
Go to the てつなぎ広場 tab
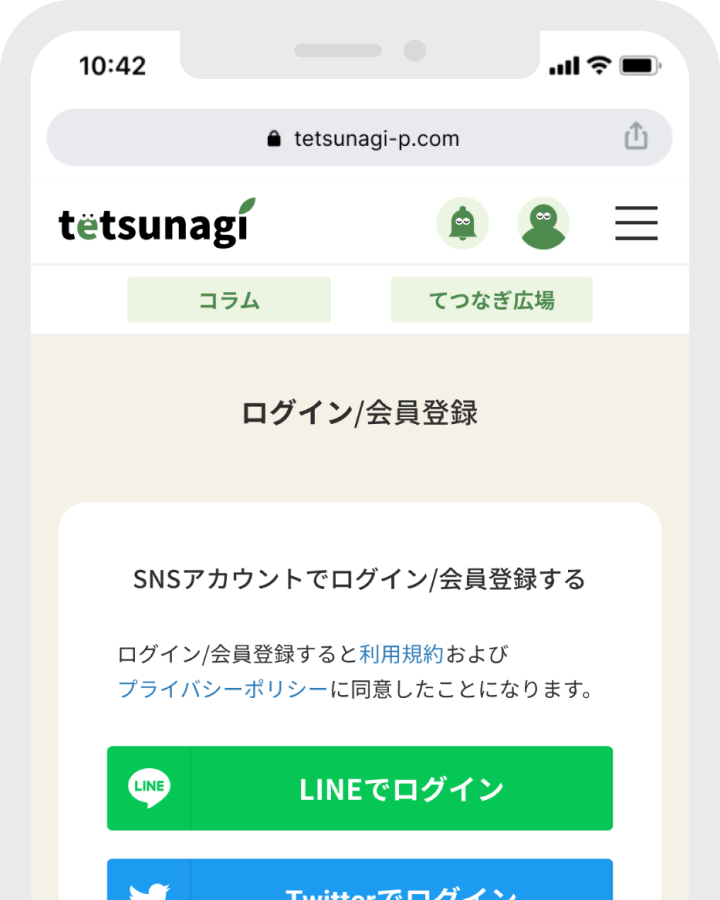(491, 300)
